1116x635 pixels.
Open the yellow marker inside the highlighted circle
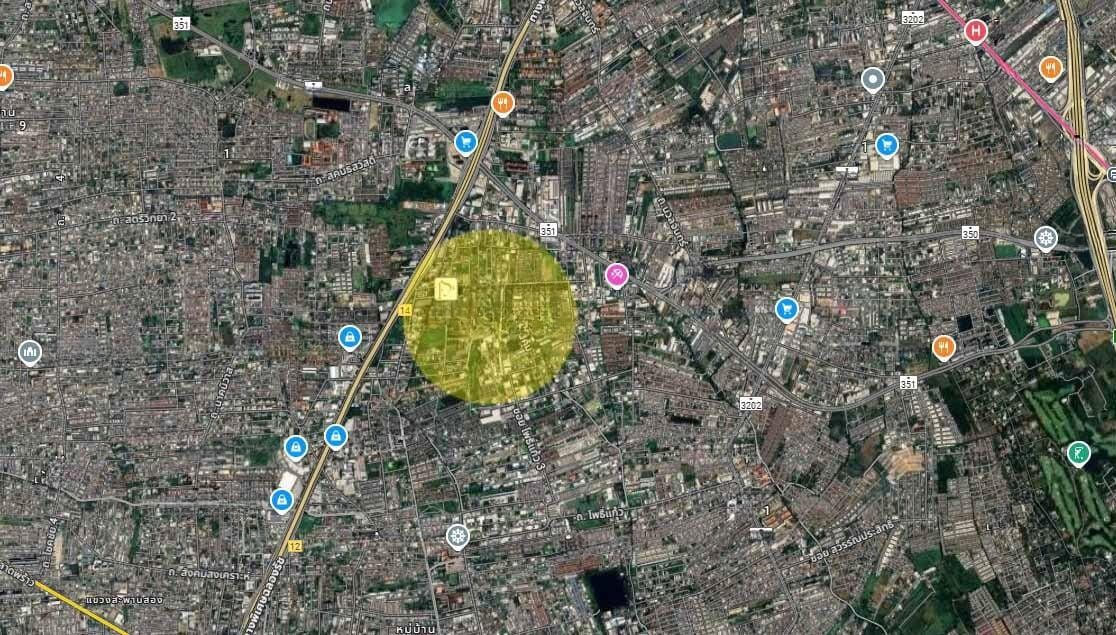click(447, 290)
